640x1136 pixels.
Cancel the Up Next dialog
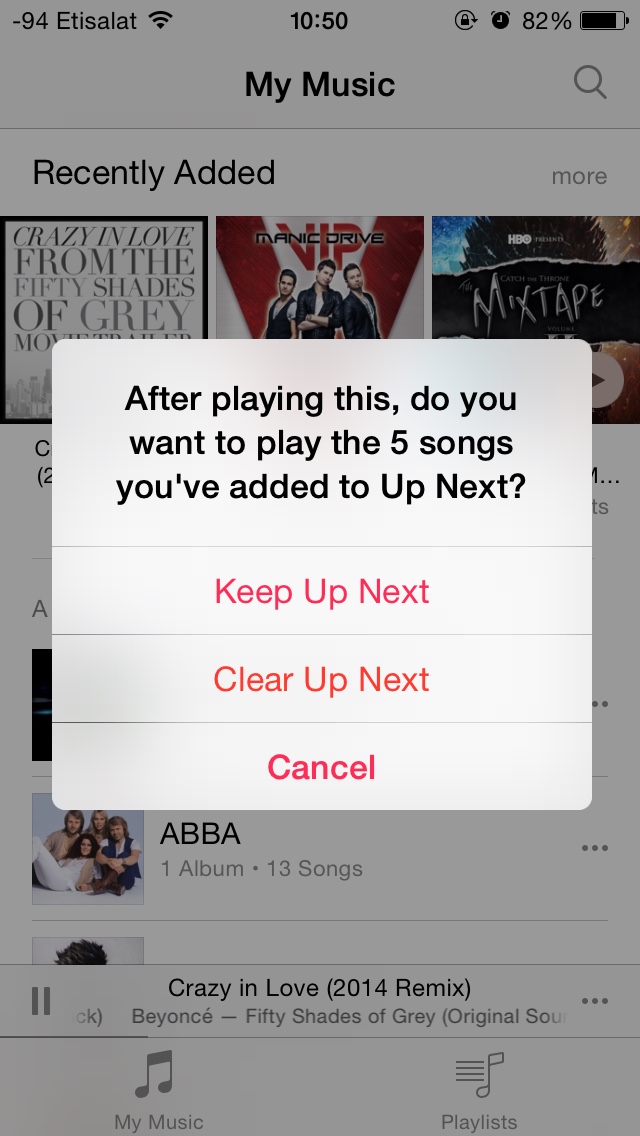coord(321,767)
